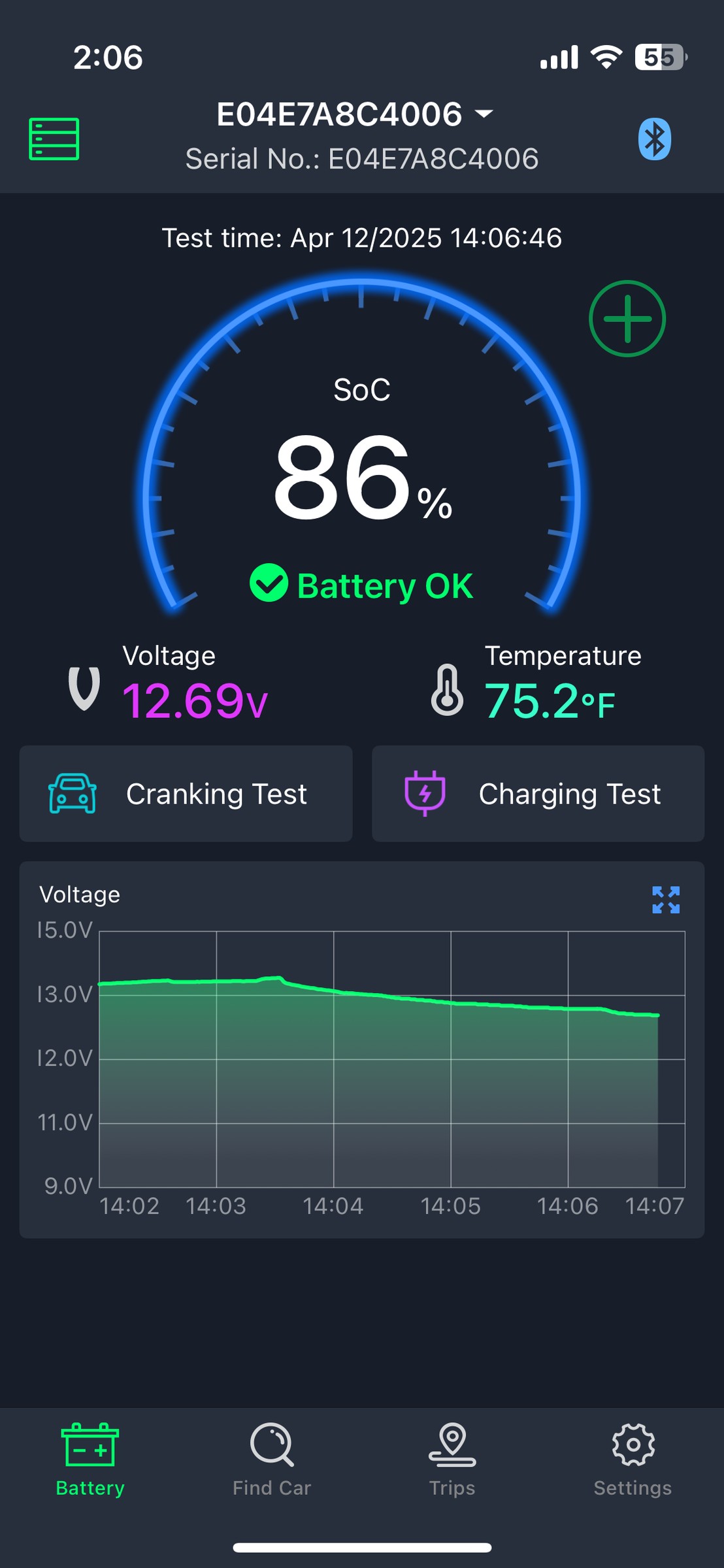The height and width of the screenshot is (1568, 724).
Task: Start the Charging Test
Action: click(538, 794)
